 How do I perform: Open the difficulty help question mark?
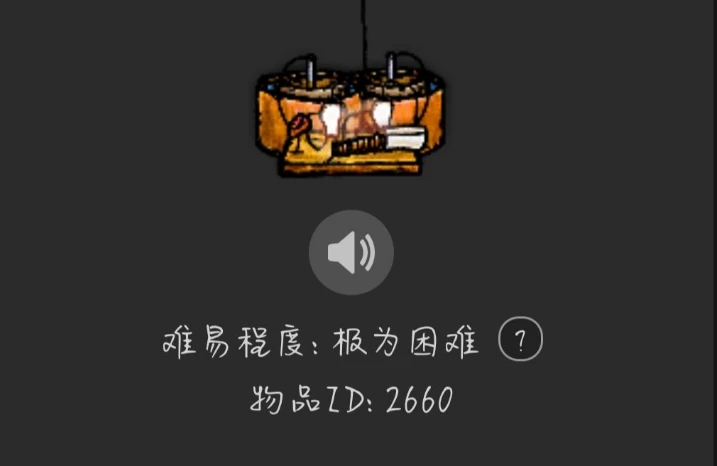click(520, 341)
